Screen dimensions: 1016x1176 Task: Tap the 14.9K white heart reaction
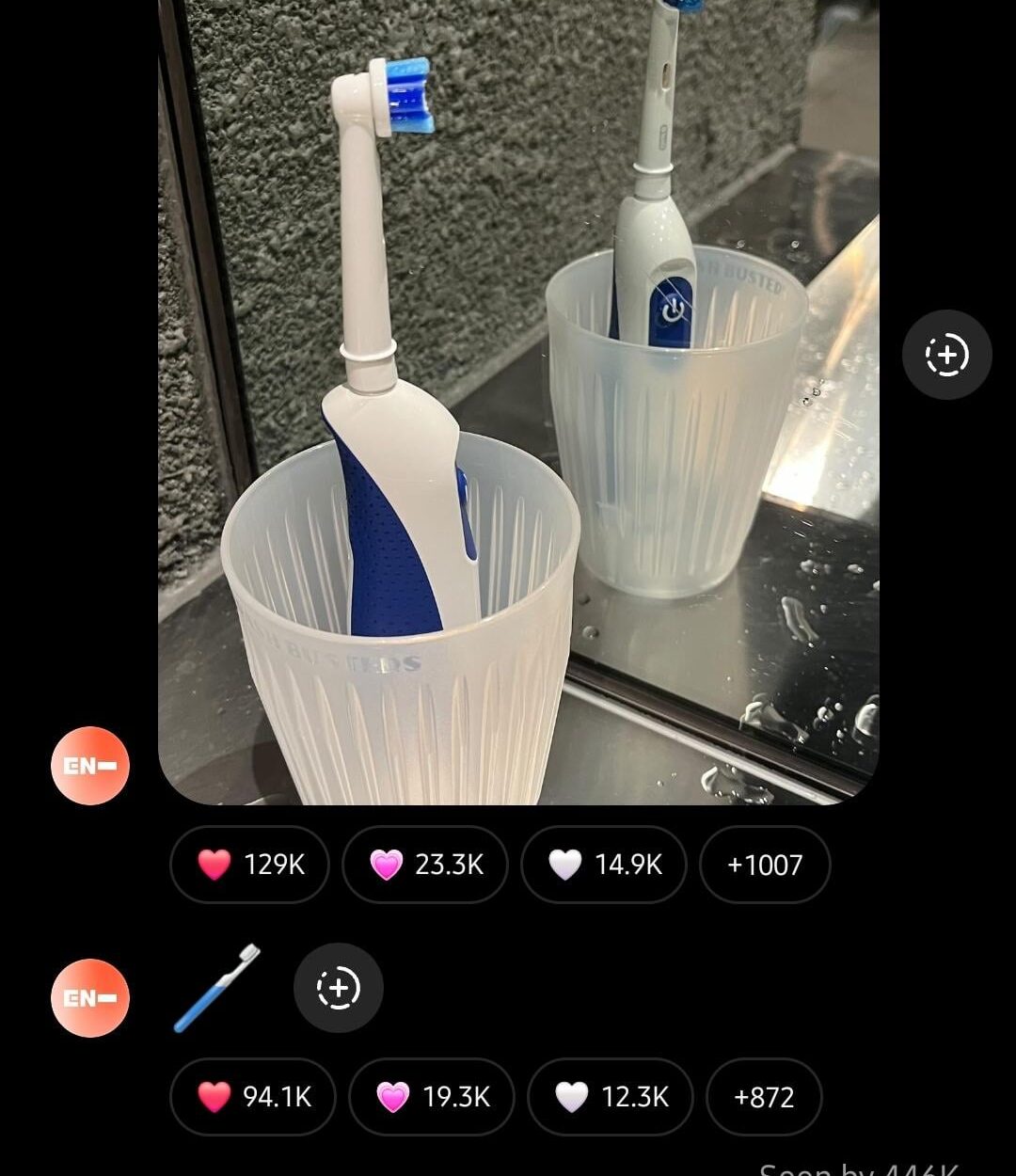pos(604,865)
